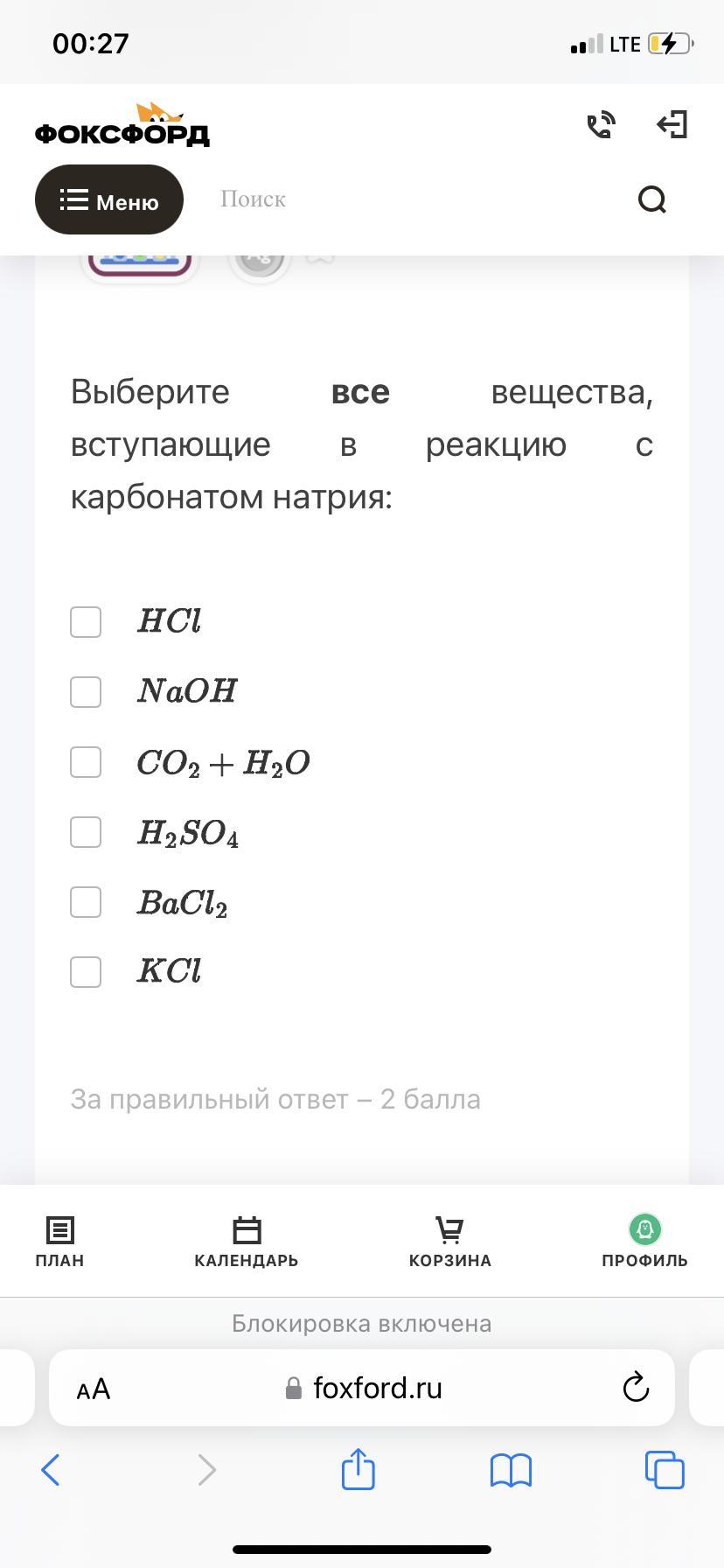Open the Меню button
Image resolution: width=724 pixels, height=1568 pixels.
tap(109, 200)
